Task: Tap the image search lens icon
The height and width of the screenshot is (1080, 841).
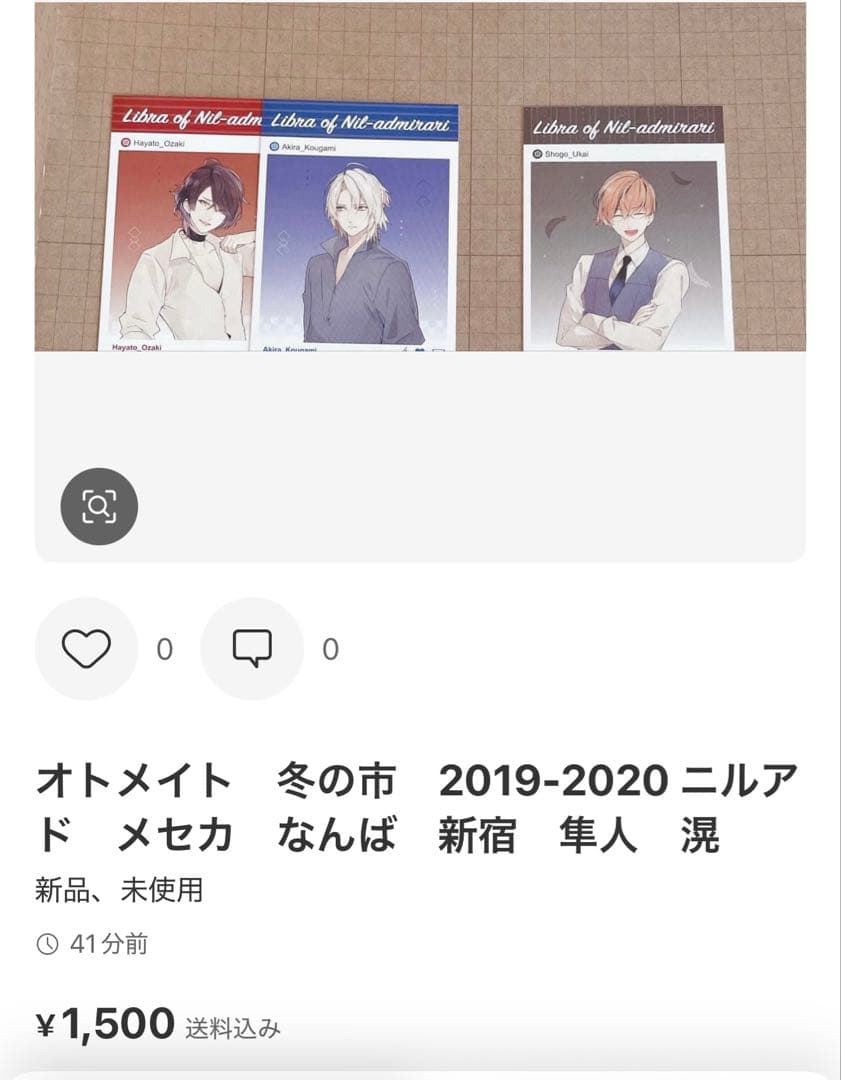Action: 98,507
